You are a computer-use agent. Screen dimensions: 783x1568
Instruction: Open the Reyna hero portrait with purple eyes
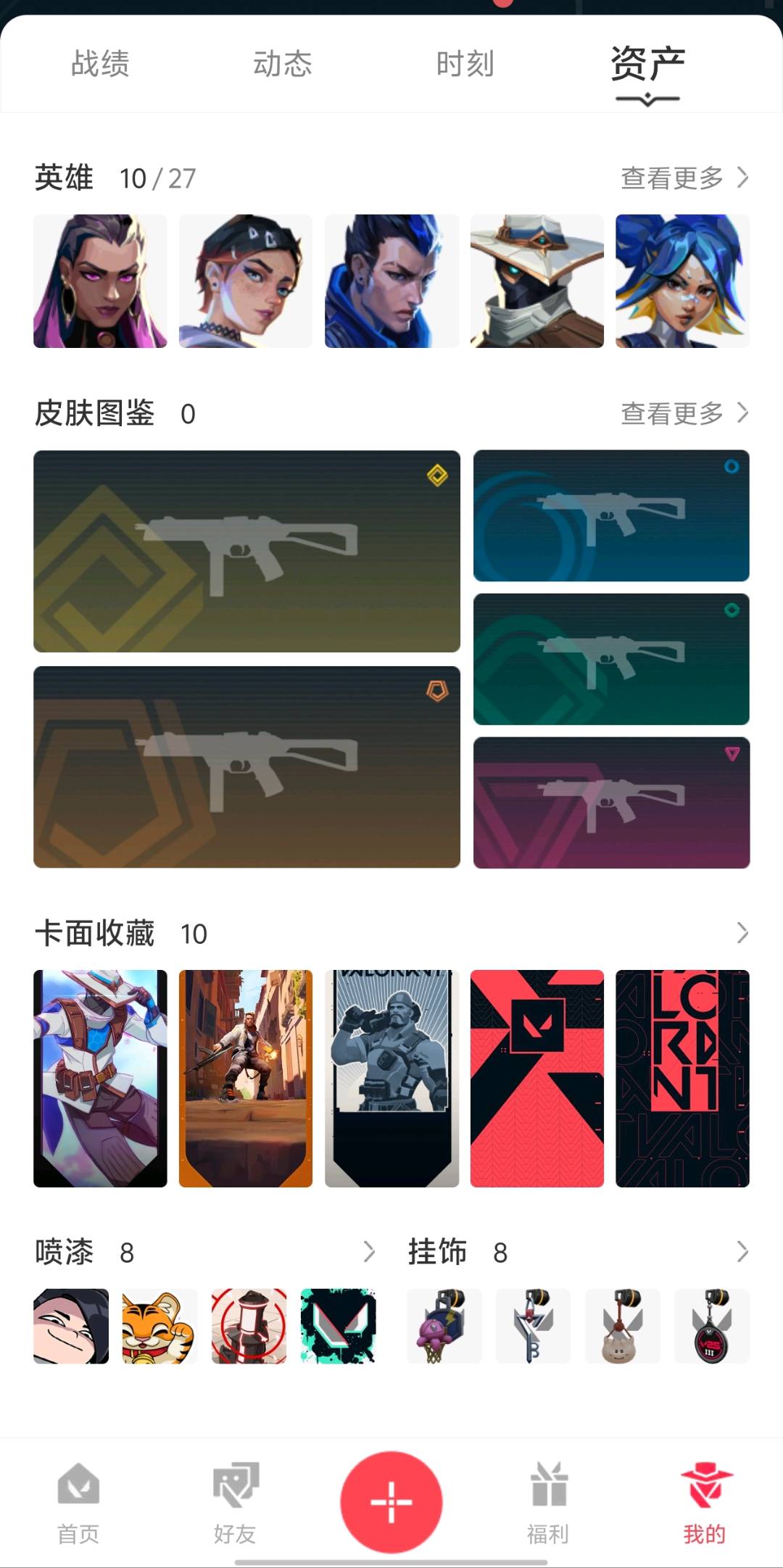coord(100,281)
